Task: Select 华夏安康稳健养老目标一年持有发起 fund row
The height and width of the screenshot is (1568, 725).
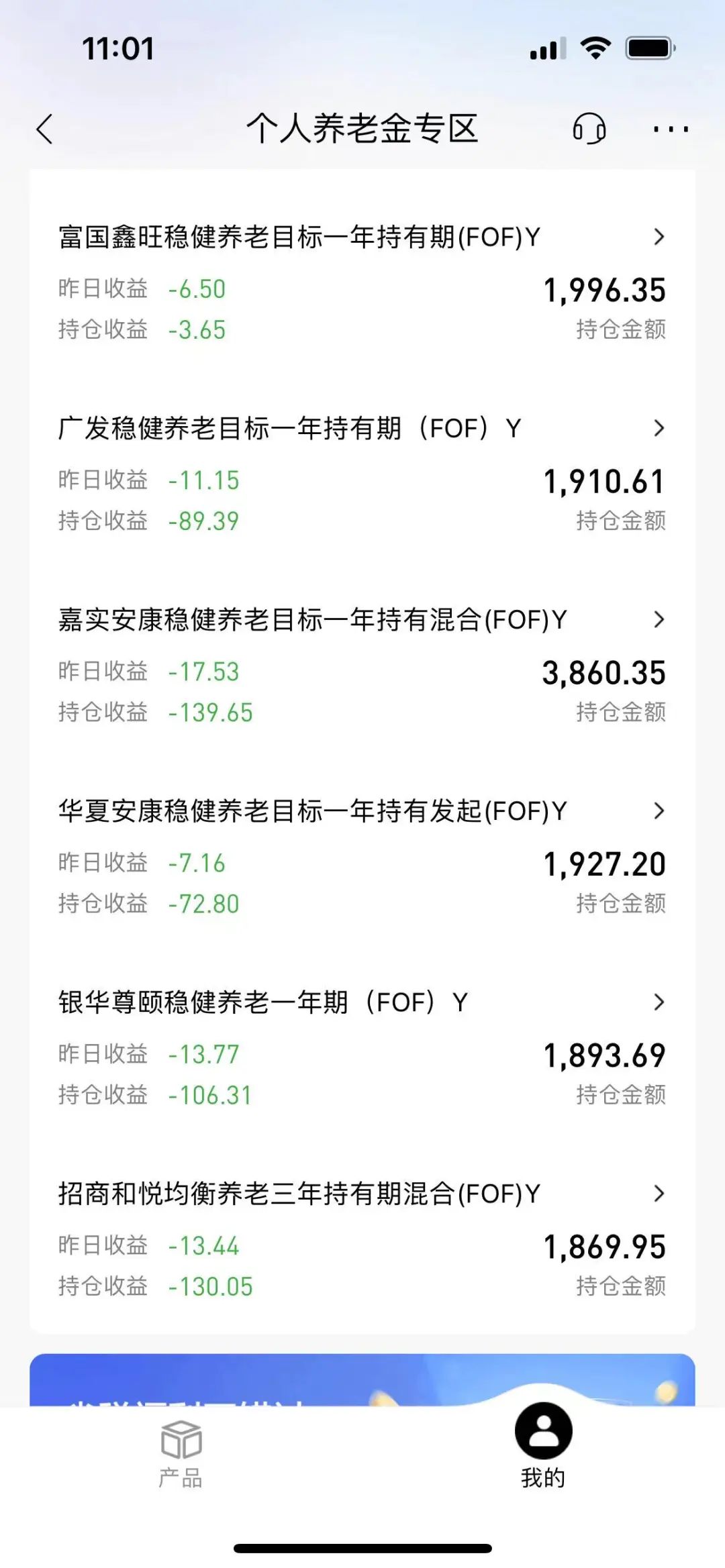Action: click(362, 855)
